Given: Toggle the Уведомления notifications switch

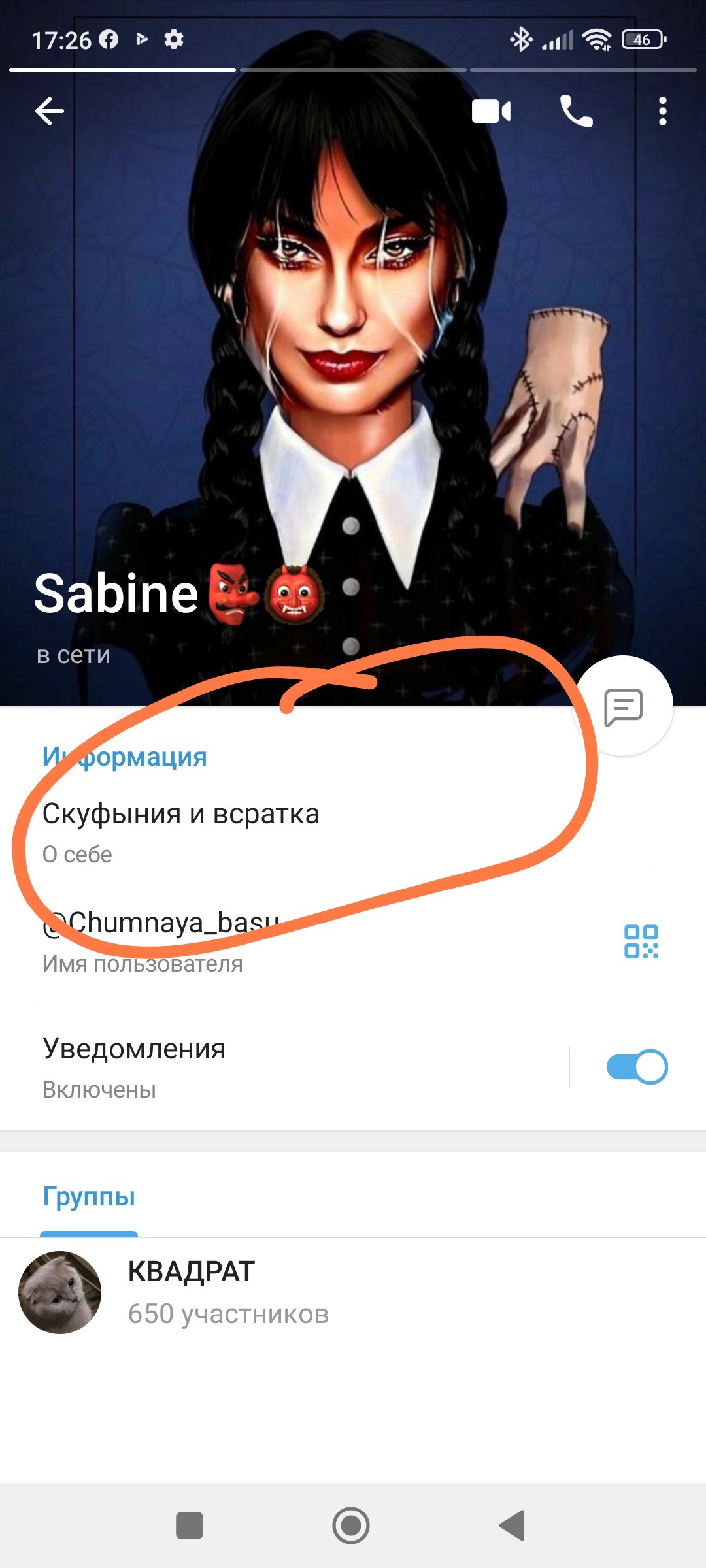Looking at the screenshot, I should click(x=637, y=1067).
